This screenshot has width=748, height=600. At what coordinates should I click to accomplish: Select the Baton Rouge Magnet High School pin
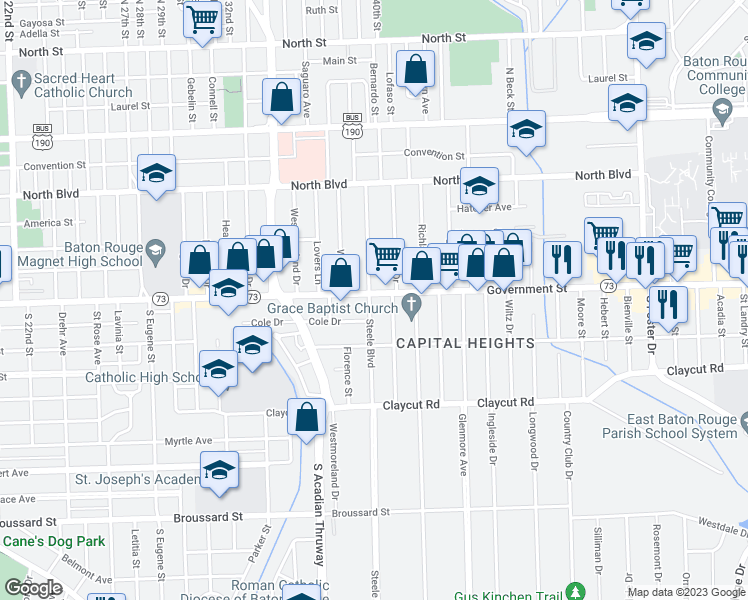click(x=155, y=250)
